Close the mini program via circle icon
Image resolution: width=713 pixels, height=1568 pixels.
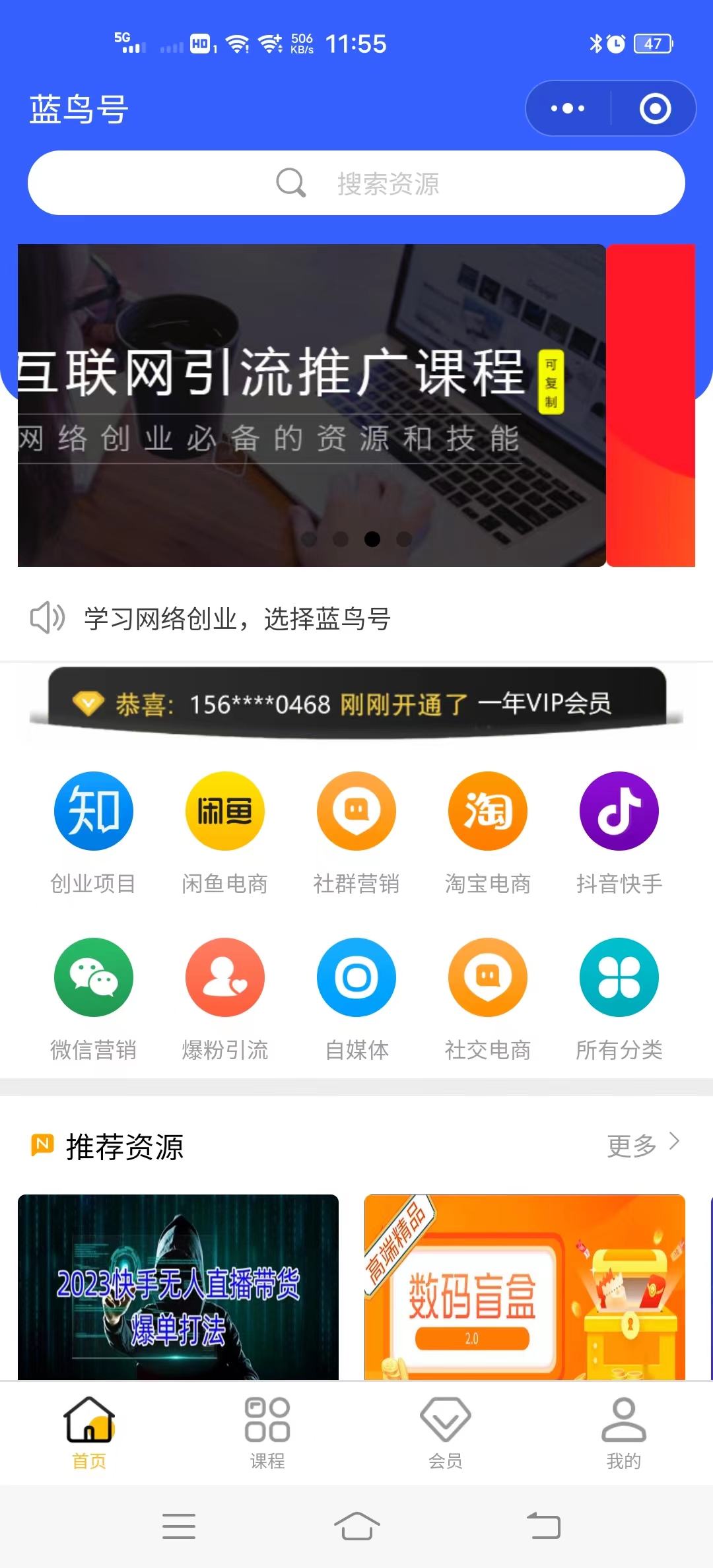point(655,108)
